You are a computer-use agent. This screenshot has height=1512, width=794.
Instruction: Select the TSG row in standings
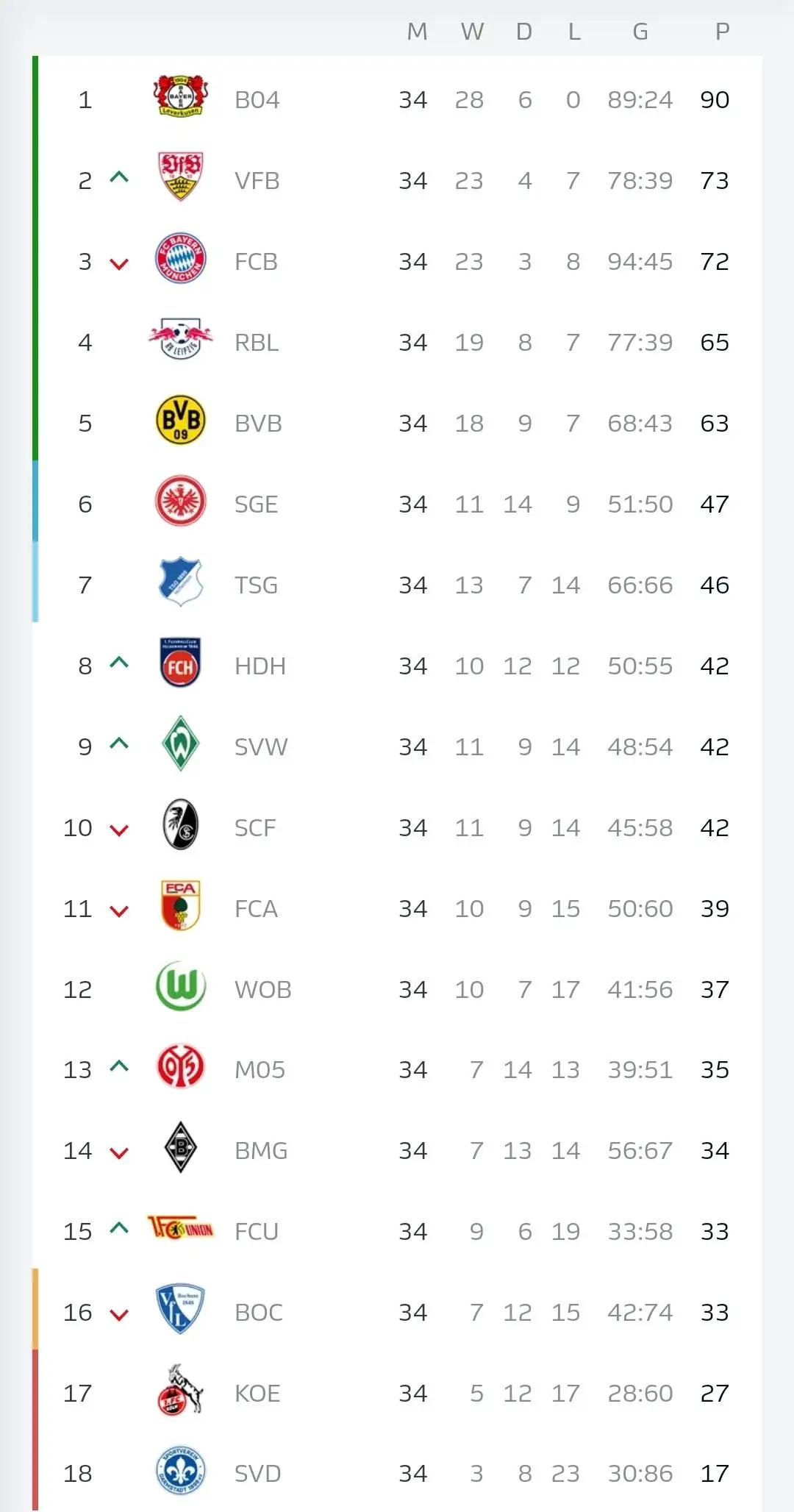(x=397, y=585)
